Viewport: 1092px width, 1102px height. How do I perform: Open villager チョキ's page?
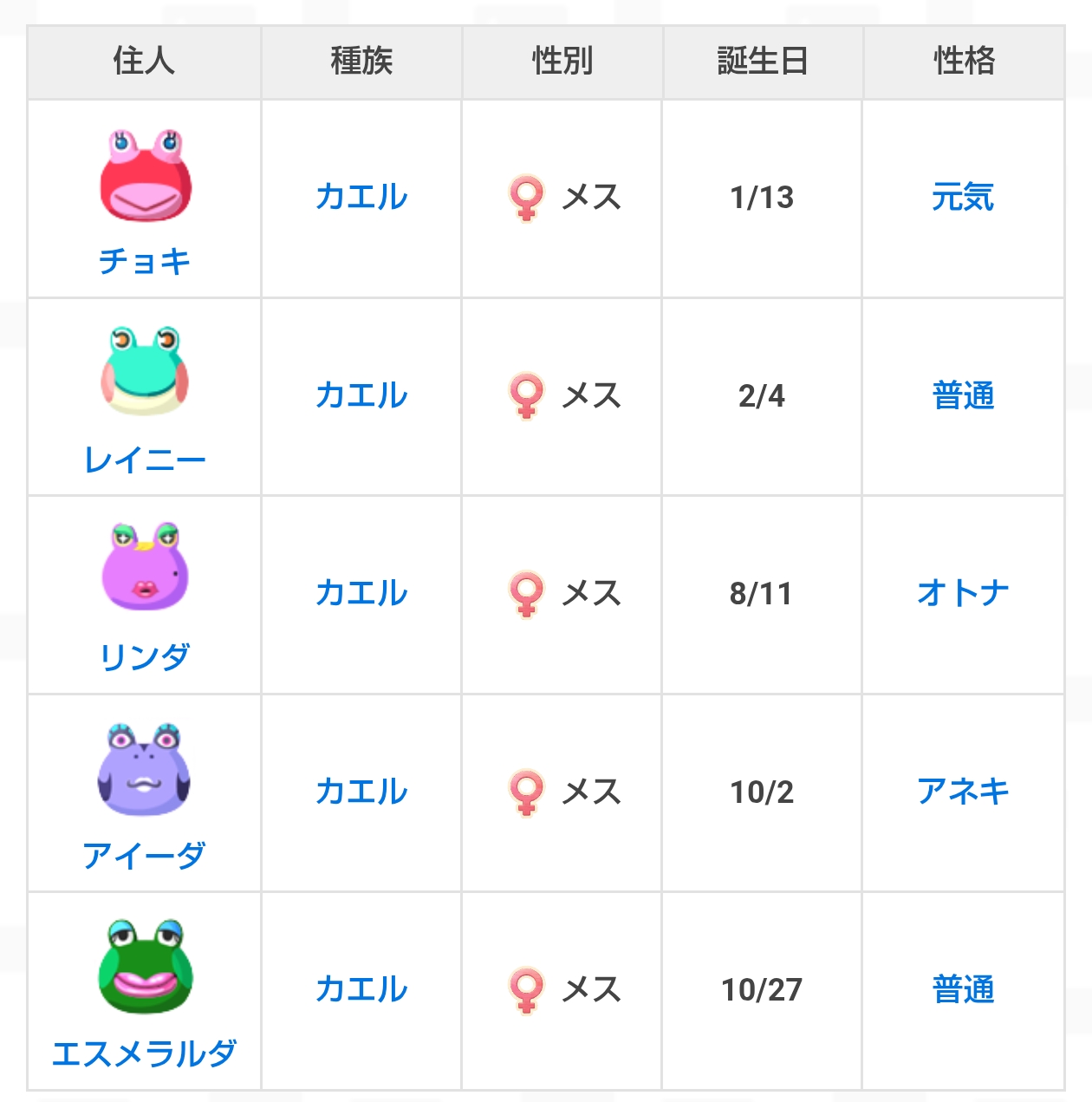[145, 260]
